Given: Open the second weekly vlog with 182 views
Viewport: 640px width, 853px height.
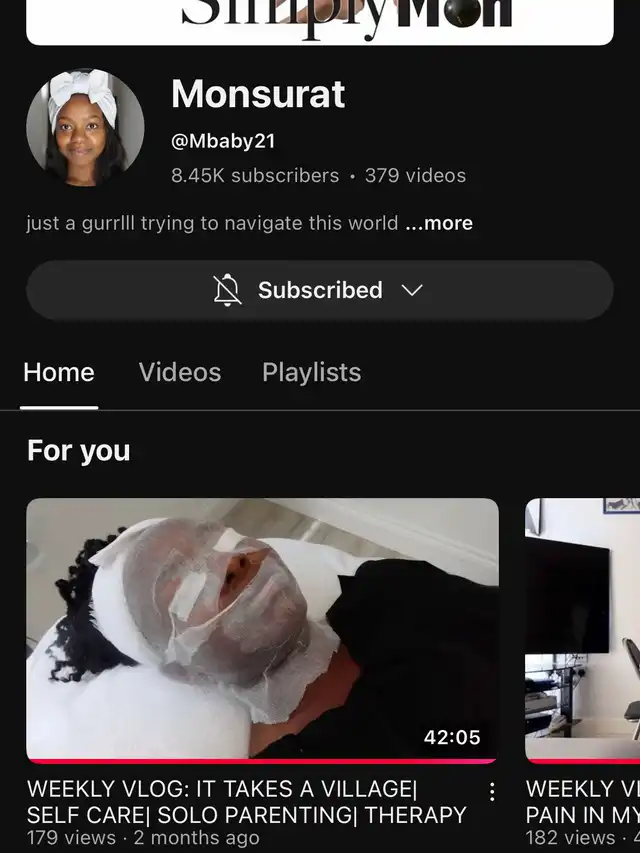Looking at the screenshot, I should (583, 628).
